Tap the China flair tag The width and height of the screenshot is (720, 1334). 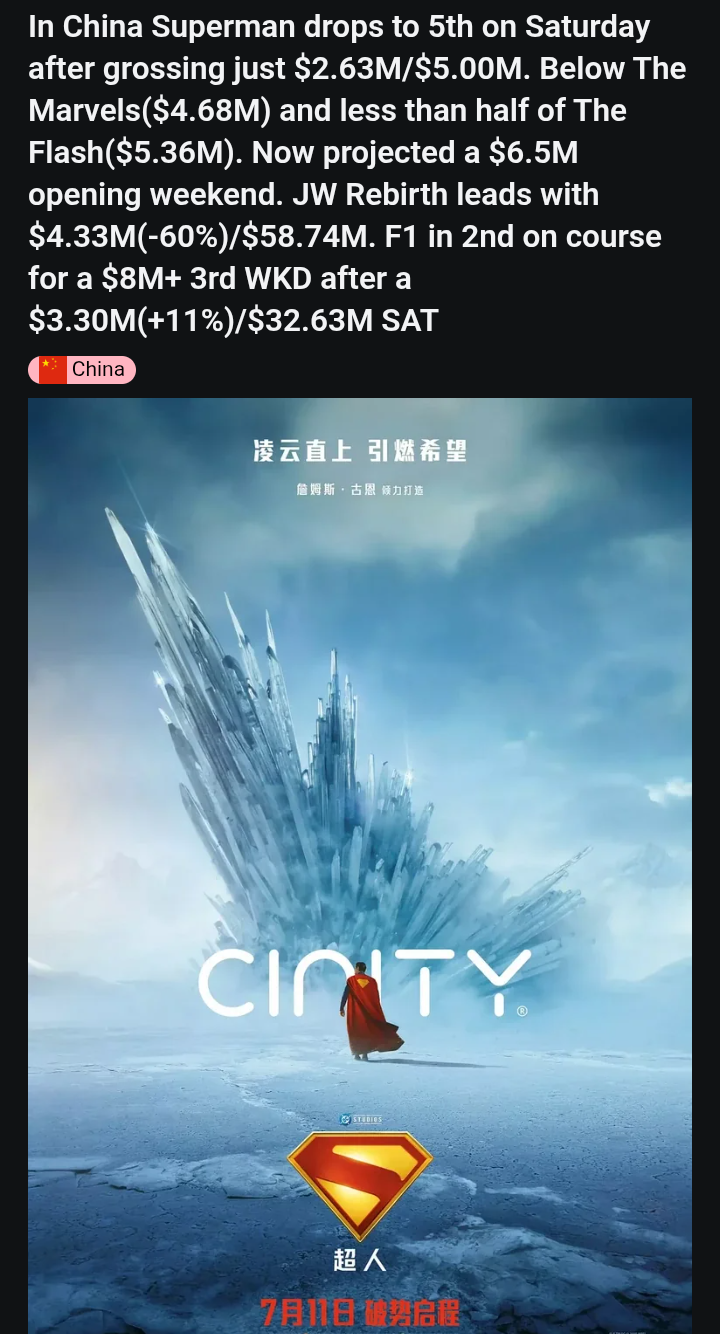click(x=82, y=369)
